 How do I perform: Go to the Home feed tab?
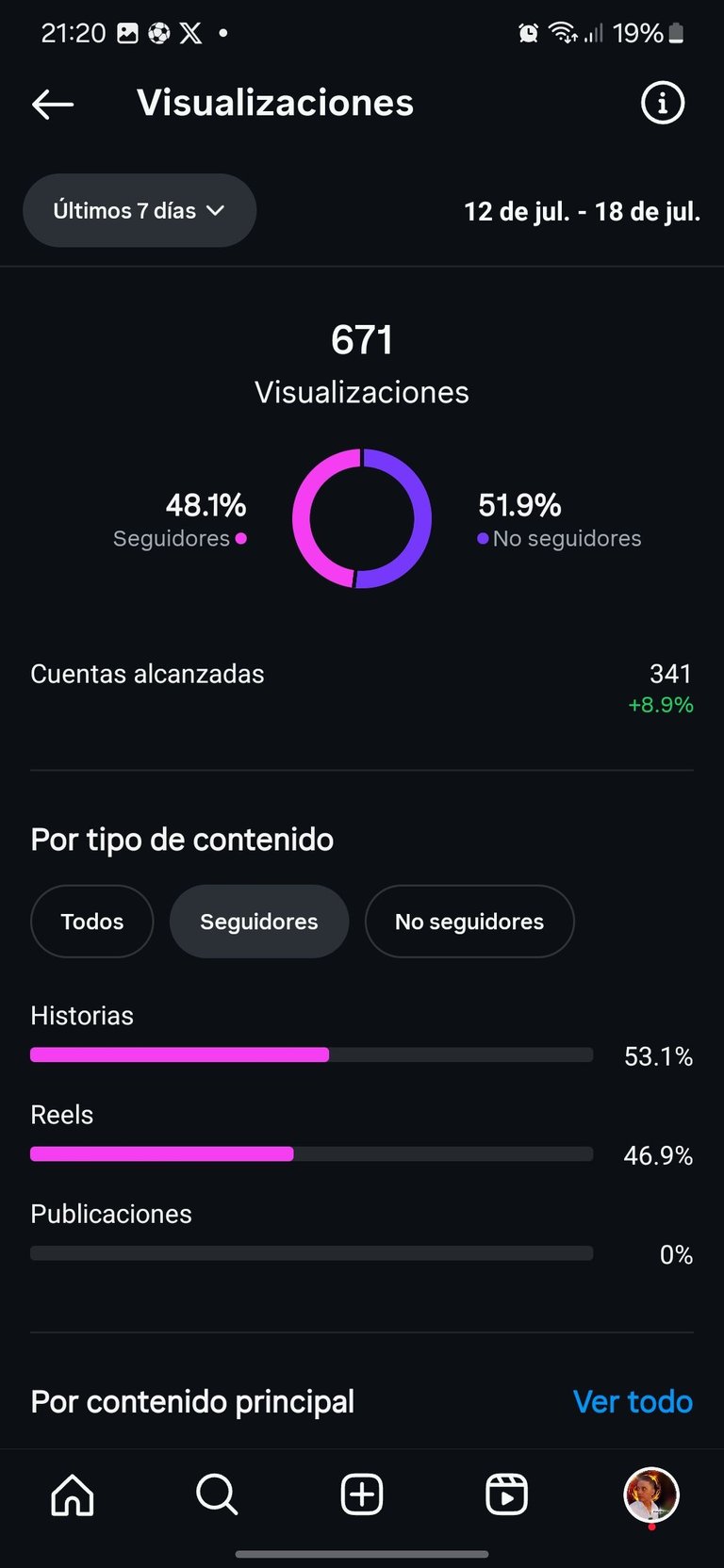pyautogui.click(x=73, y=1494)
